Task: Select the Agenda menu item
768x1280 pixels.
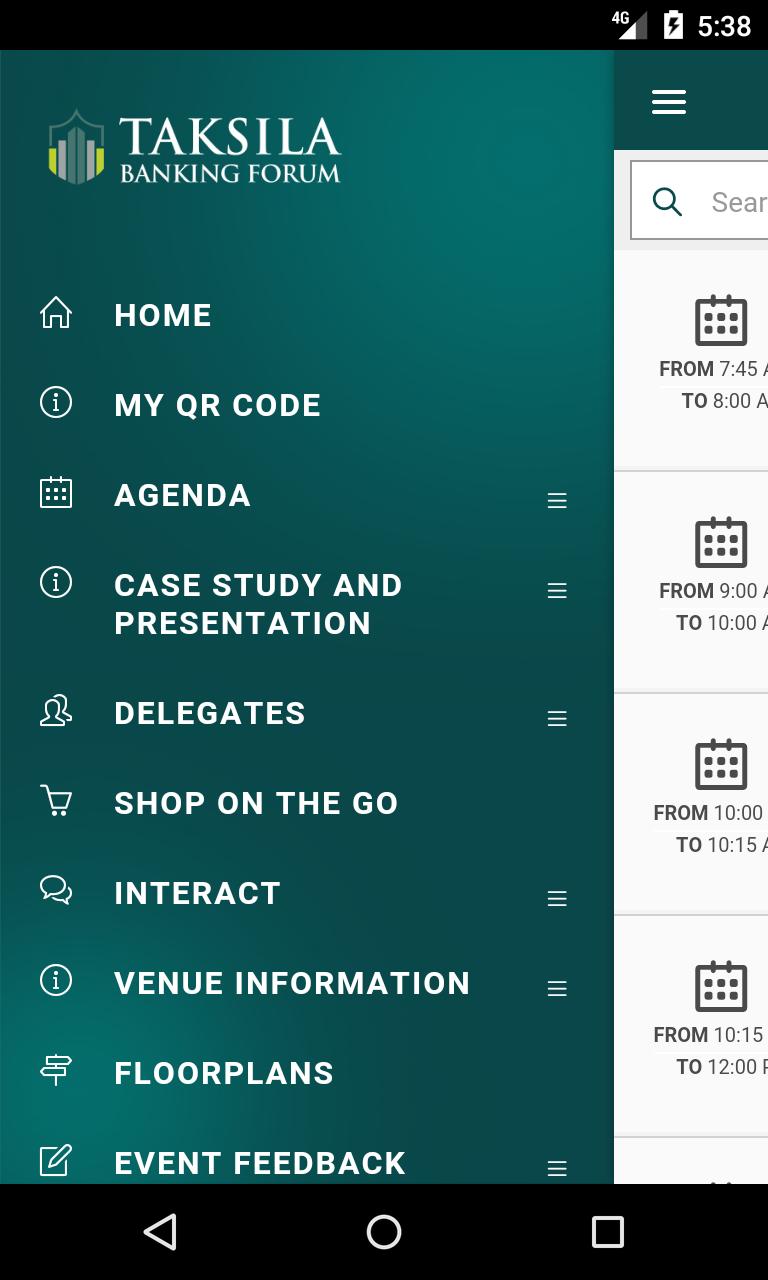Action: [x=182, y=495]
